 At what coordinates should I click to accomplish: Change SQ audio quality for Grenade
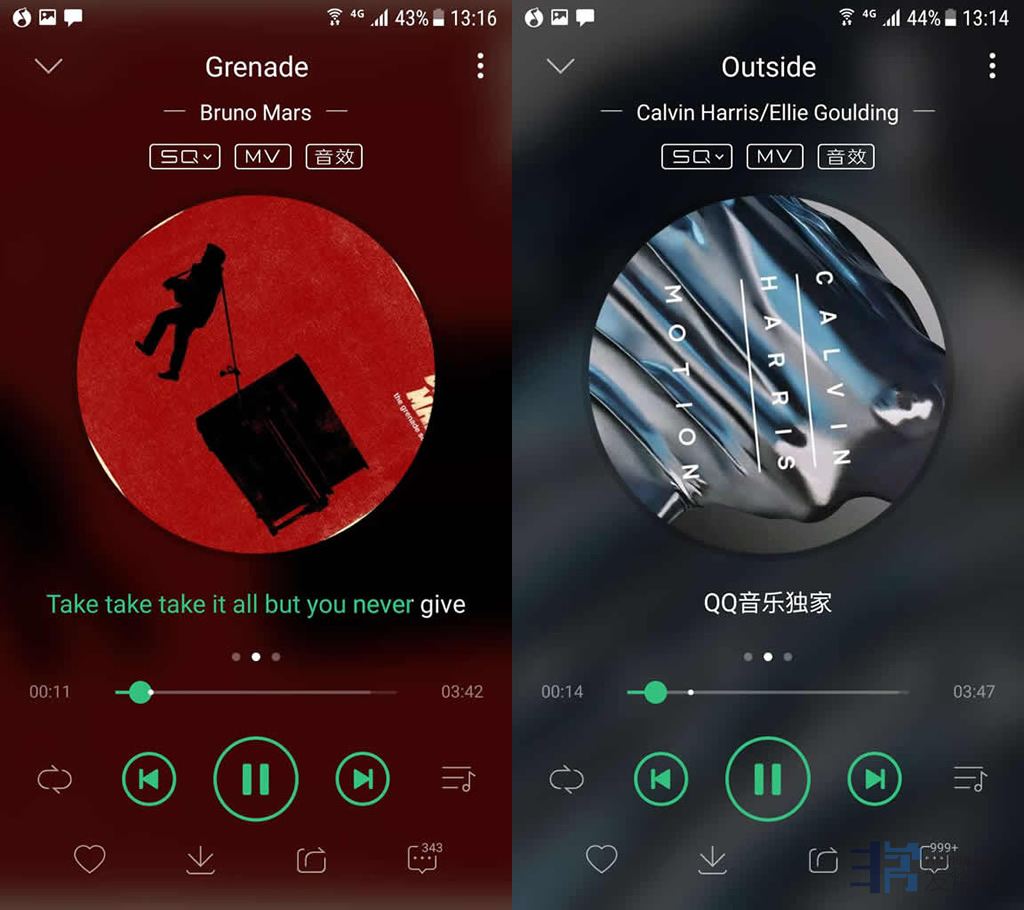[x=185, y=157]
